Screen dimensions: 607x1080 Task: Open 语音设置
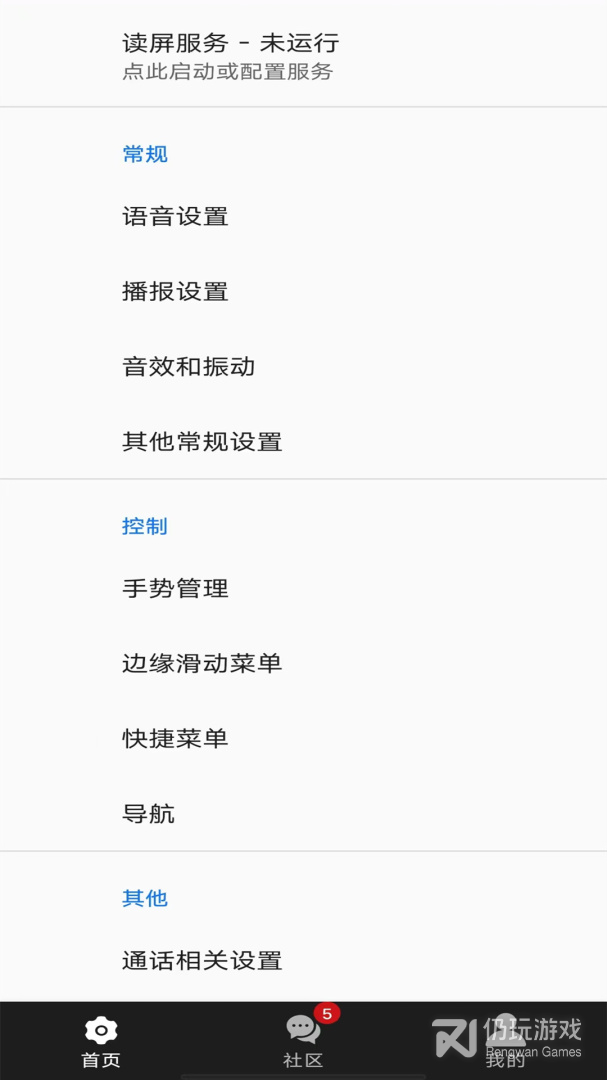tap(175, 216)
